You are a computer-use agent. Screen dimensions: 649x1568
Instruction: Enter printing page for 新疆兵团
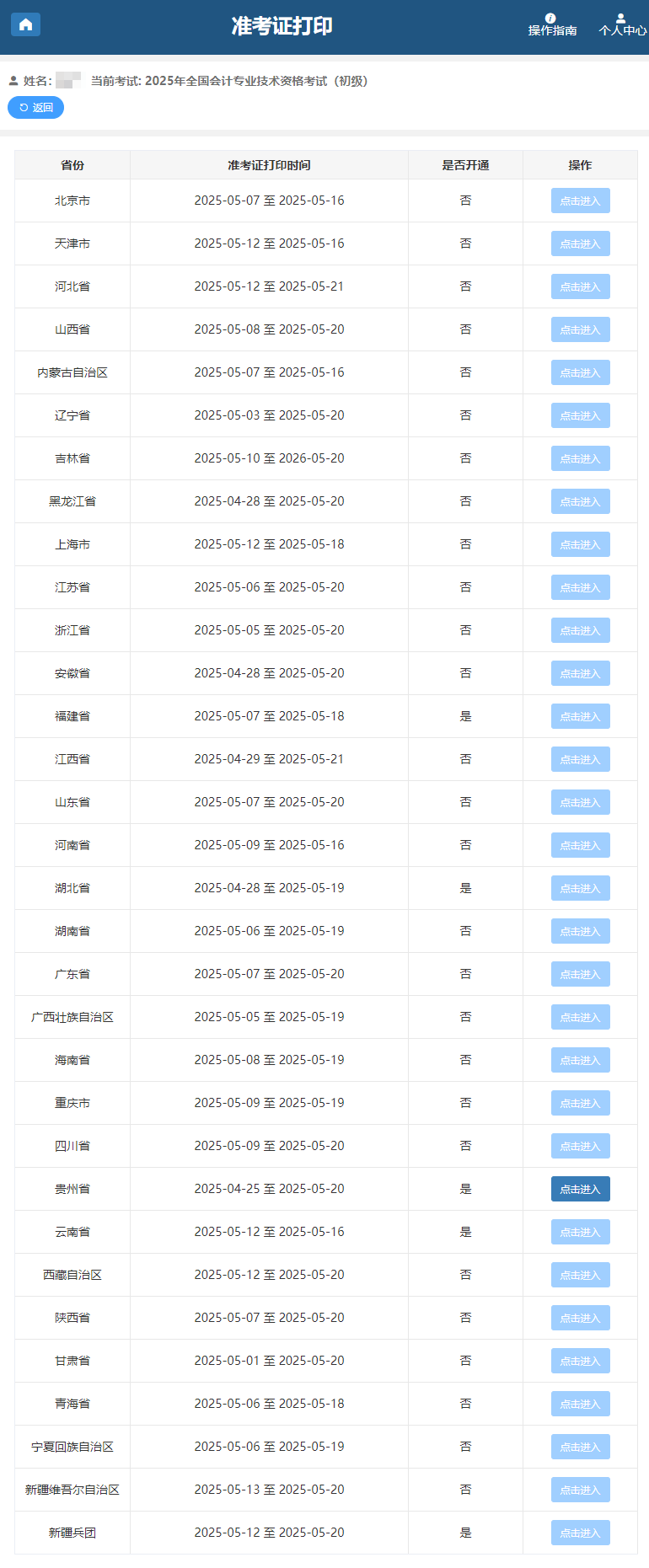581,1533
